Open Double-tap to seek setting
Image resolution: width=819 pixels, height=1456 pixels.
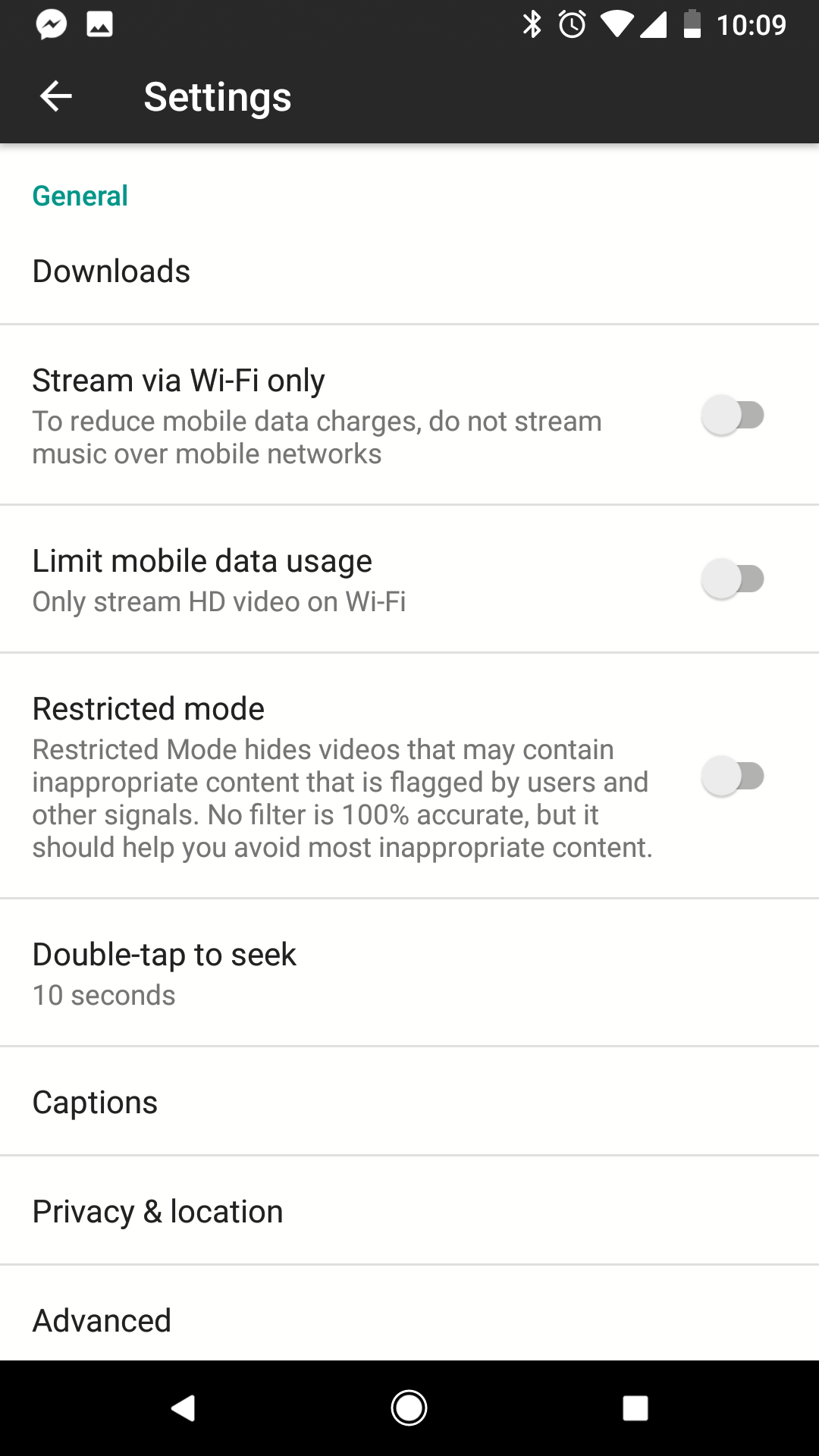pyautogui.click(x=409, y=973)
